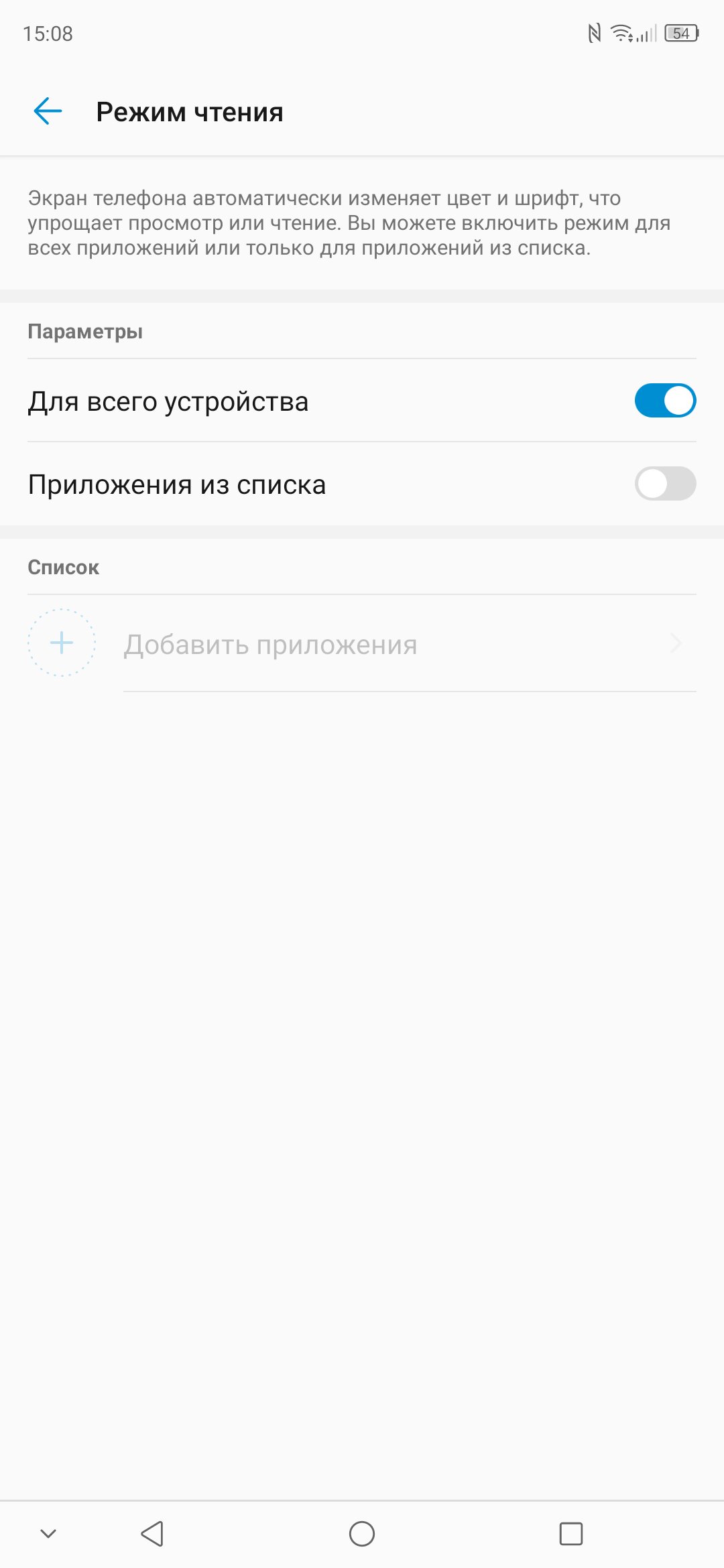This screenshot has height=1568, width=724.
Task: Tap the system home button
Action: [362, 1533]
